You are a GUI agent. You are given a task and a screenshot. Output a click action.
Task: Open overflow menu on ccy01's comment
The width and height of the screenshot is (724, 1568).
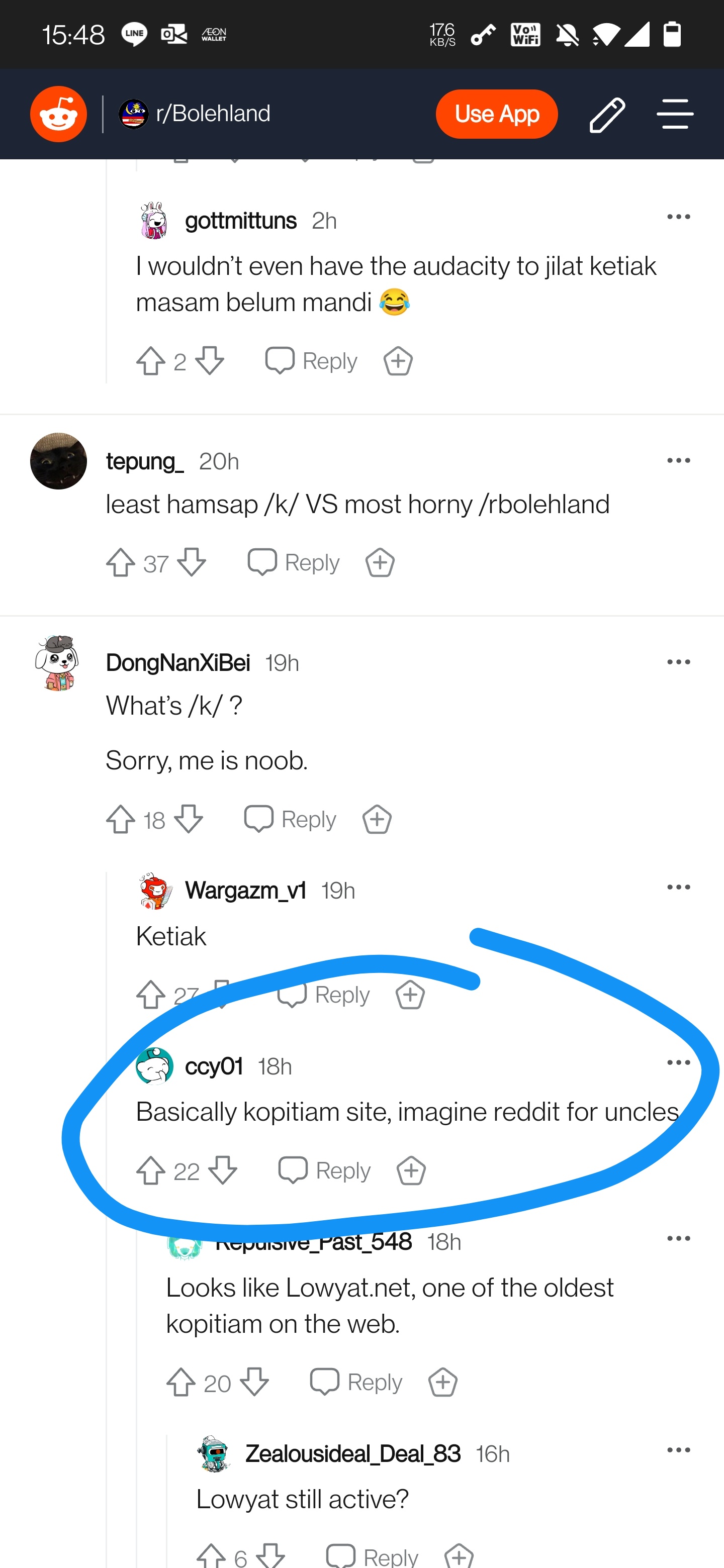pyautogui.click(x=678, y=1063)
